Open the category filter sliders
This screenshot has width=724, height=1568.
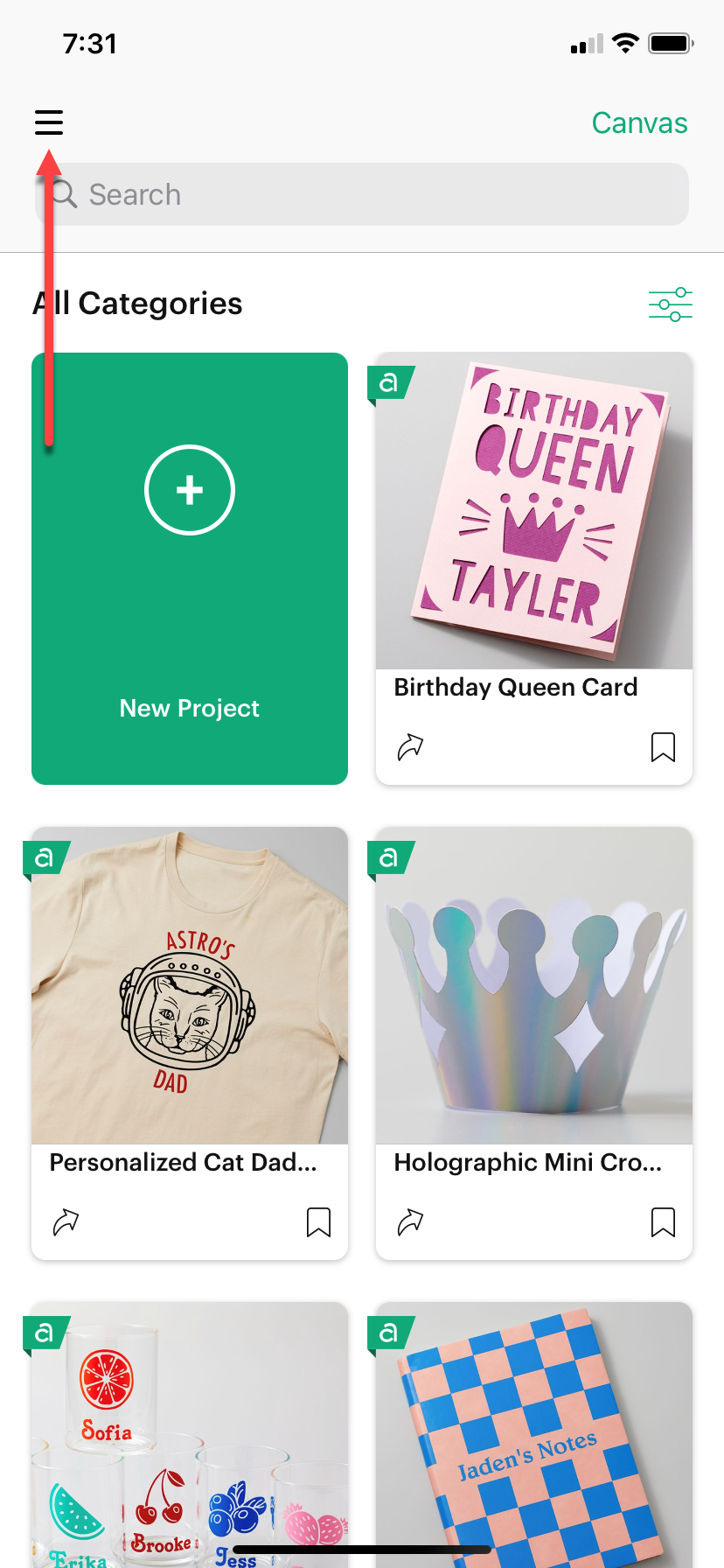(x=670, y=304)
